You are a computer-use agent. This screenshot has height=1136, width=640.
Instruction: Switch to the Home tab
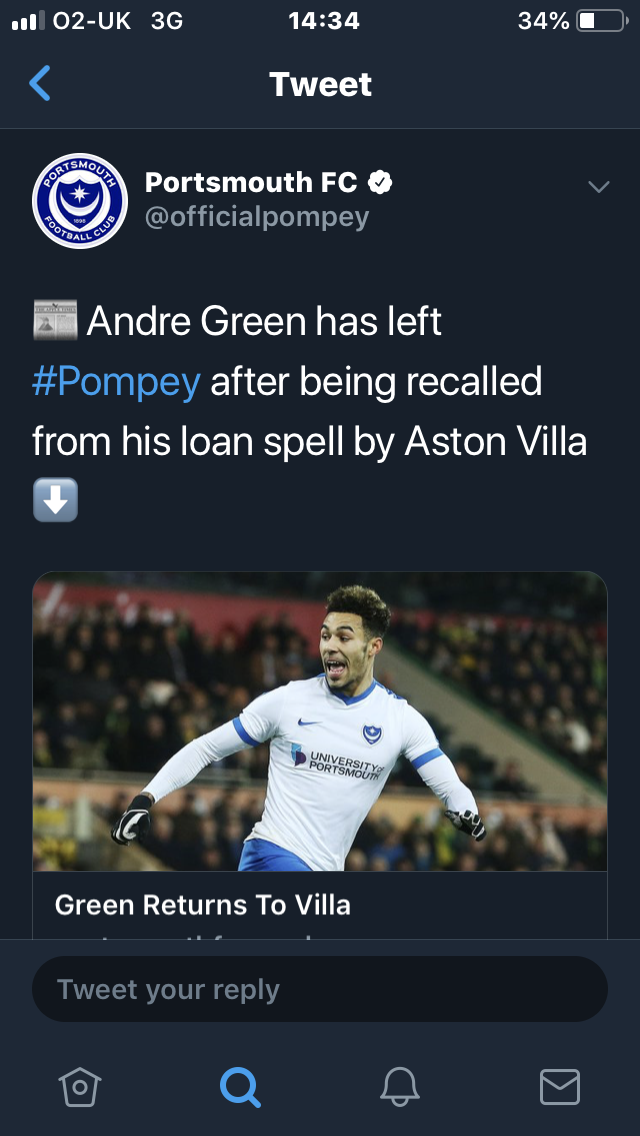point(80,1085)
